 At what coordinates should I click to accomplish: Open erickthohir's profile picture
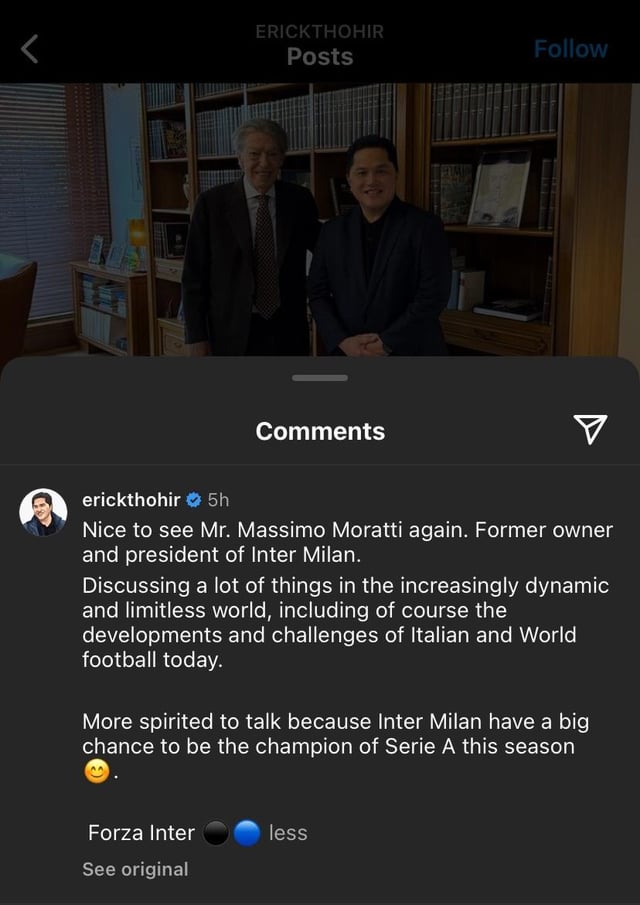coord(43,512)
